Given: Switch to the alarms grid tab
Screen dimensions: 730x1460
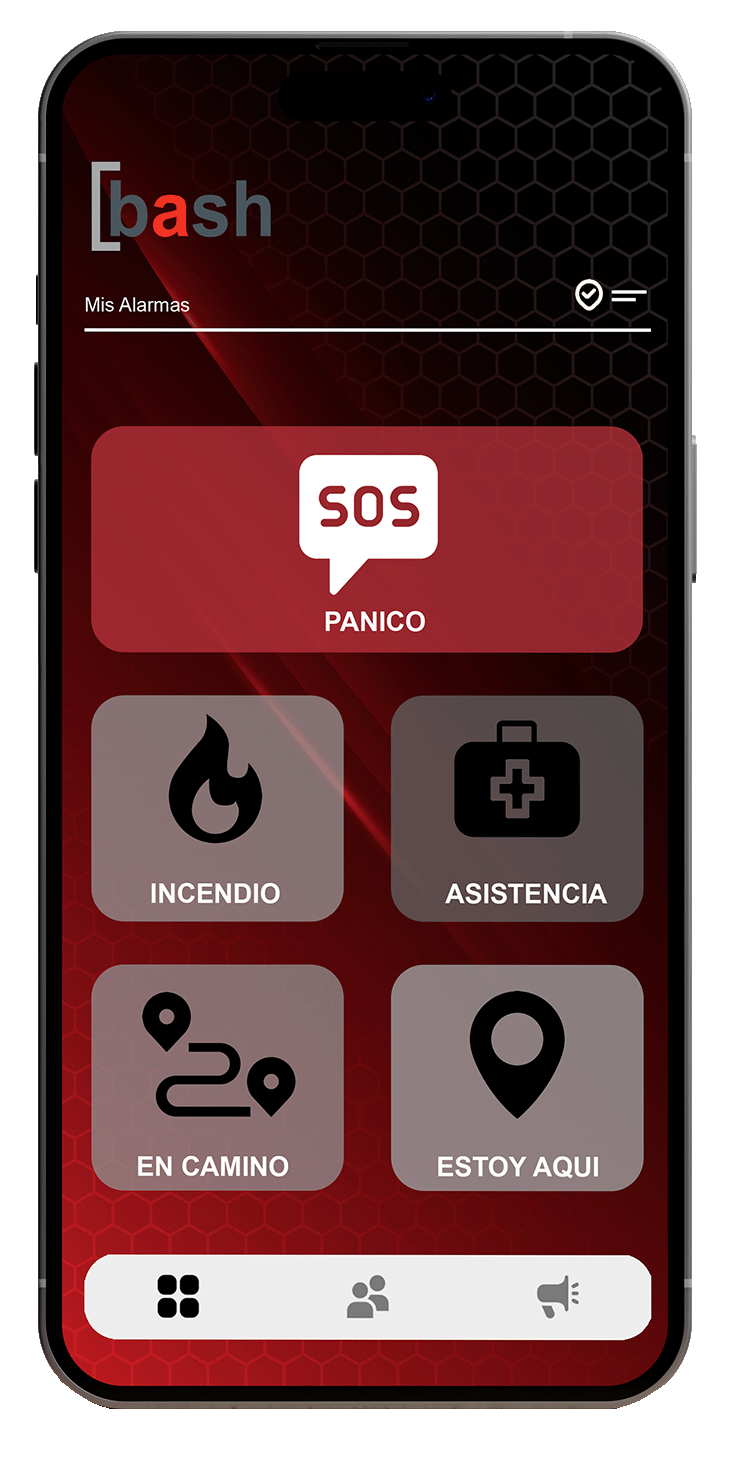Looking at the screenshot, I should [178, 1296].
